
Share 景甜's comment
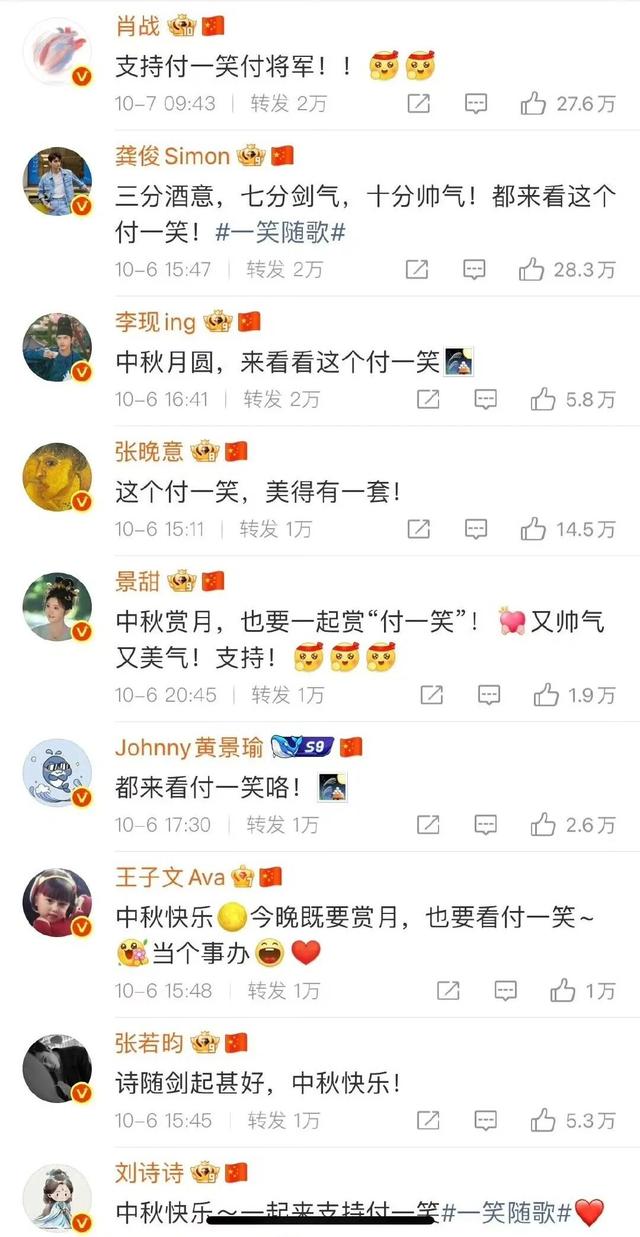point(430,694)
